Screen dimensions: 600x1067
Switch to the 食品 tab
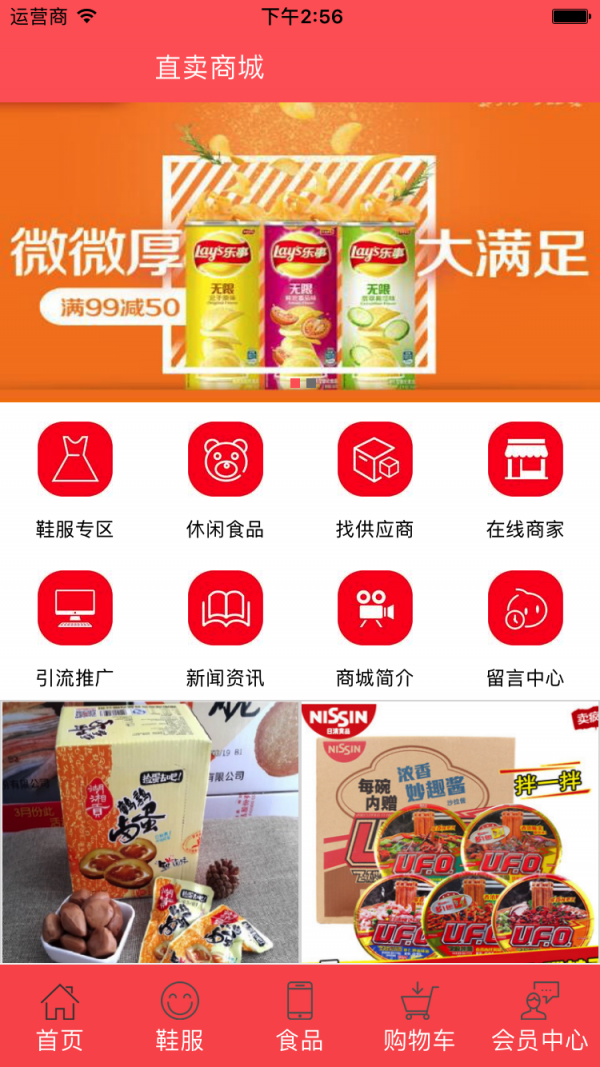(300, 1016)
